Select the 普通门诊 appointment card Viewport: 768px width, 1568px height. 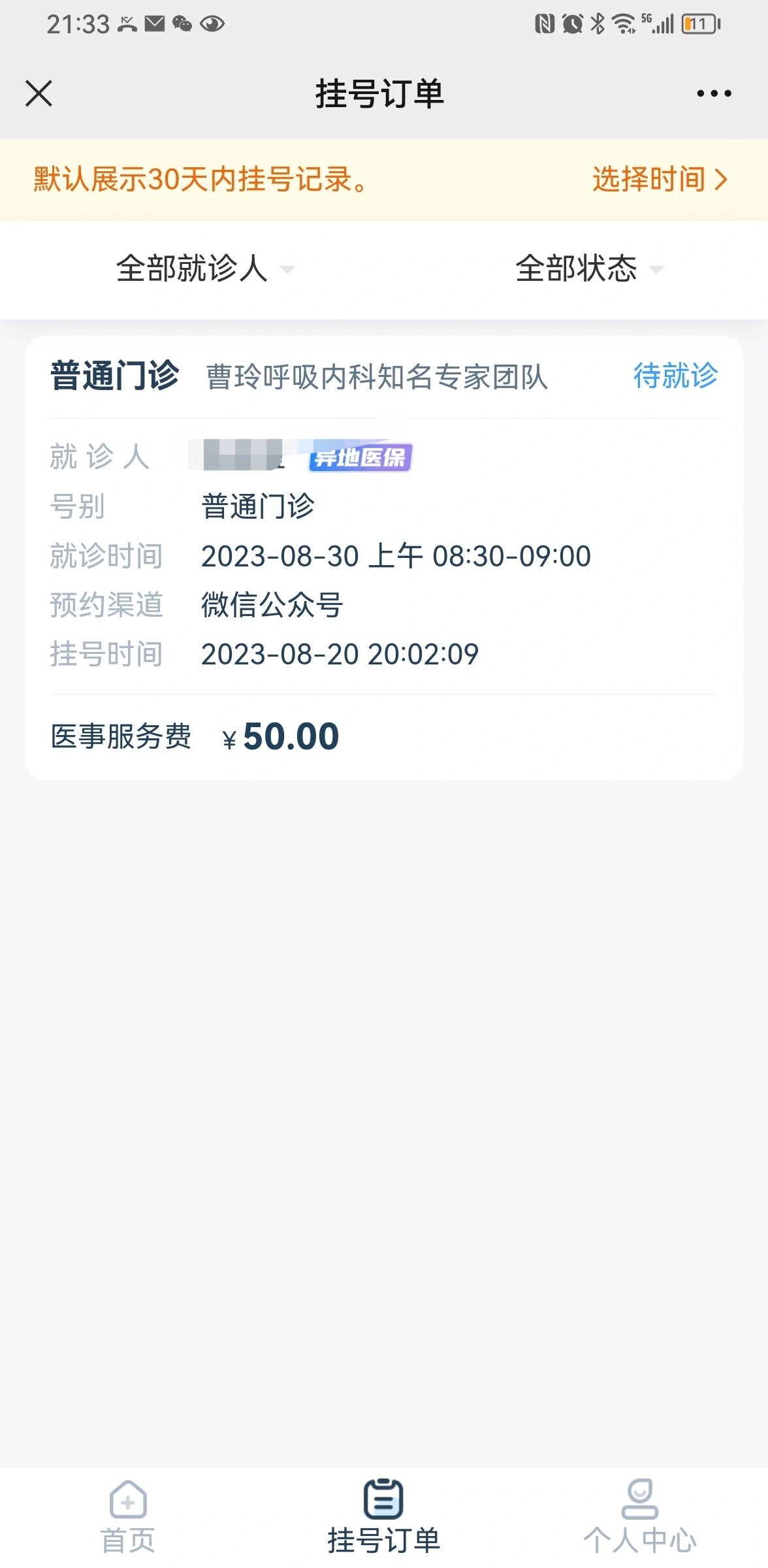point(384,555)
